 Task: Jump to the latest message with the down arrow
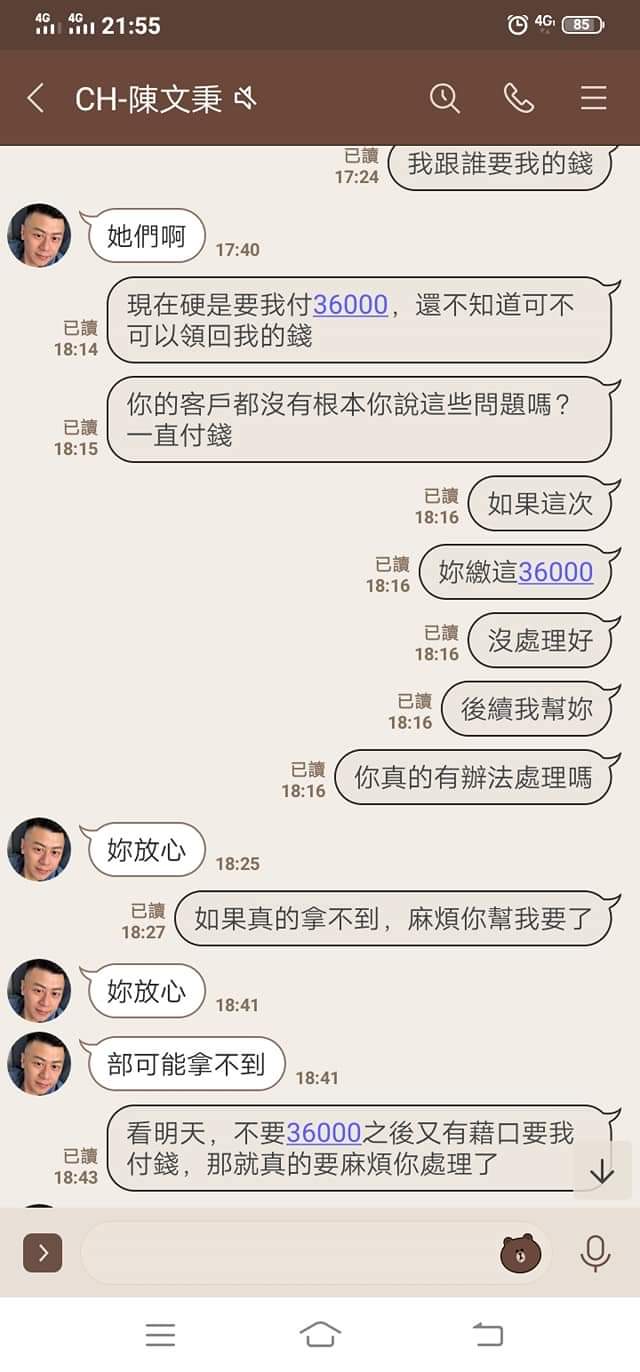[602, 1171]
